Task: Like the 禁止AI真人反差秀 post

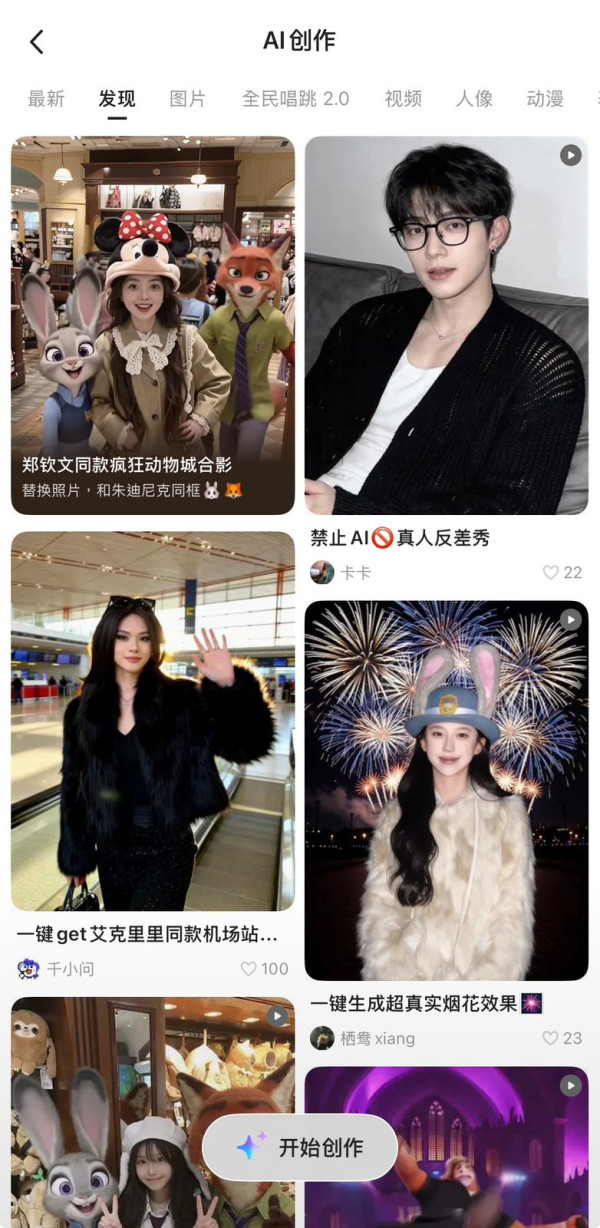Action: [551, 573]
